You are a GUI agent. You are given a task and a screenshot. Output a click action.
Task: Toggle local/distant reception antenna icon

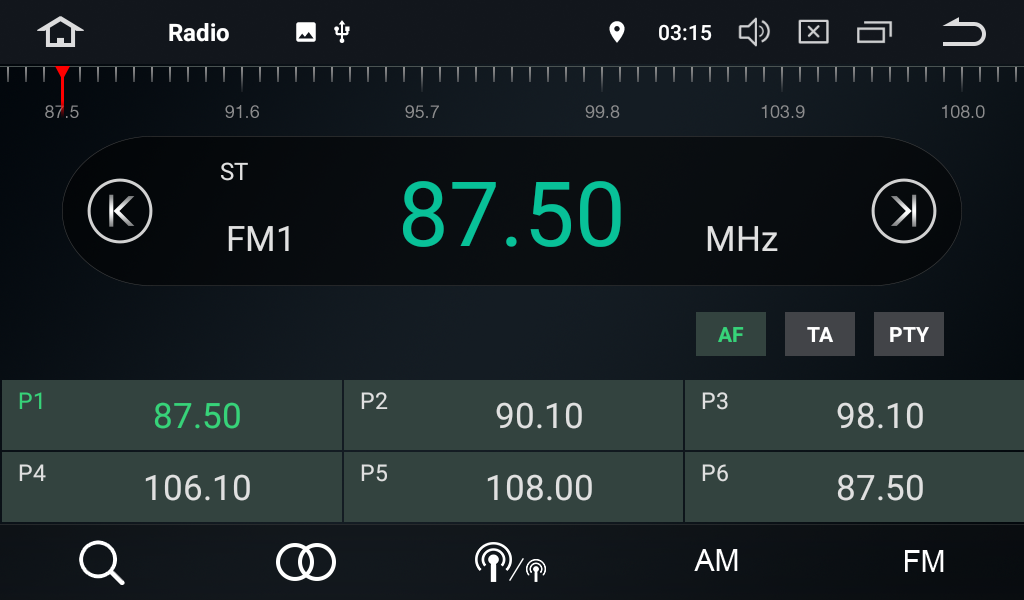pos(510,562)
